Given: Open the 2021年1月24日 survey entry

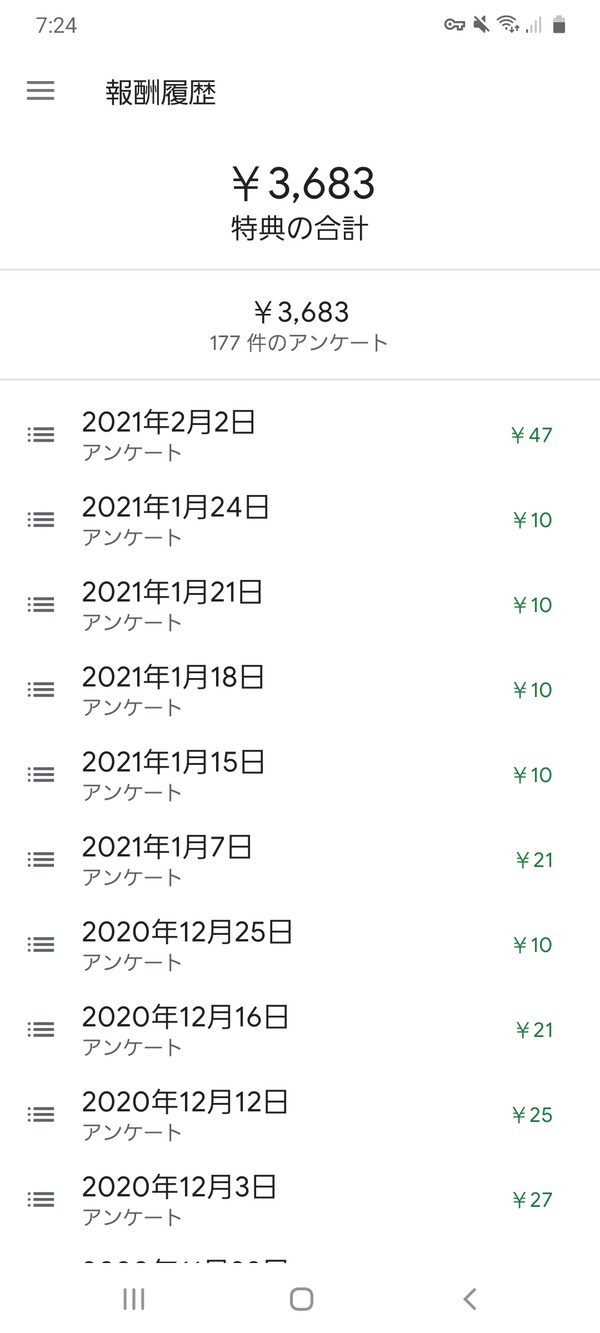Looking at the screenshot, I should coord(300,521).
